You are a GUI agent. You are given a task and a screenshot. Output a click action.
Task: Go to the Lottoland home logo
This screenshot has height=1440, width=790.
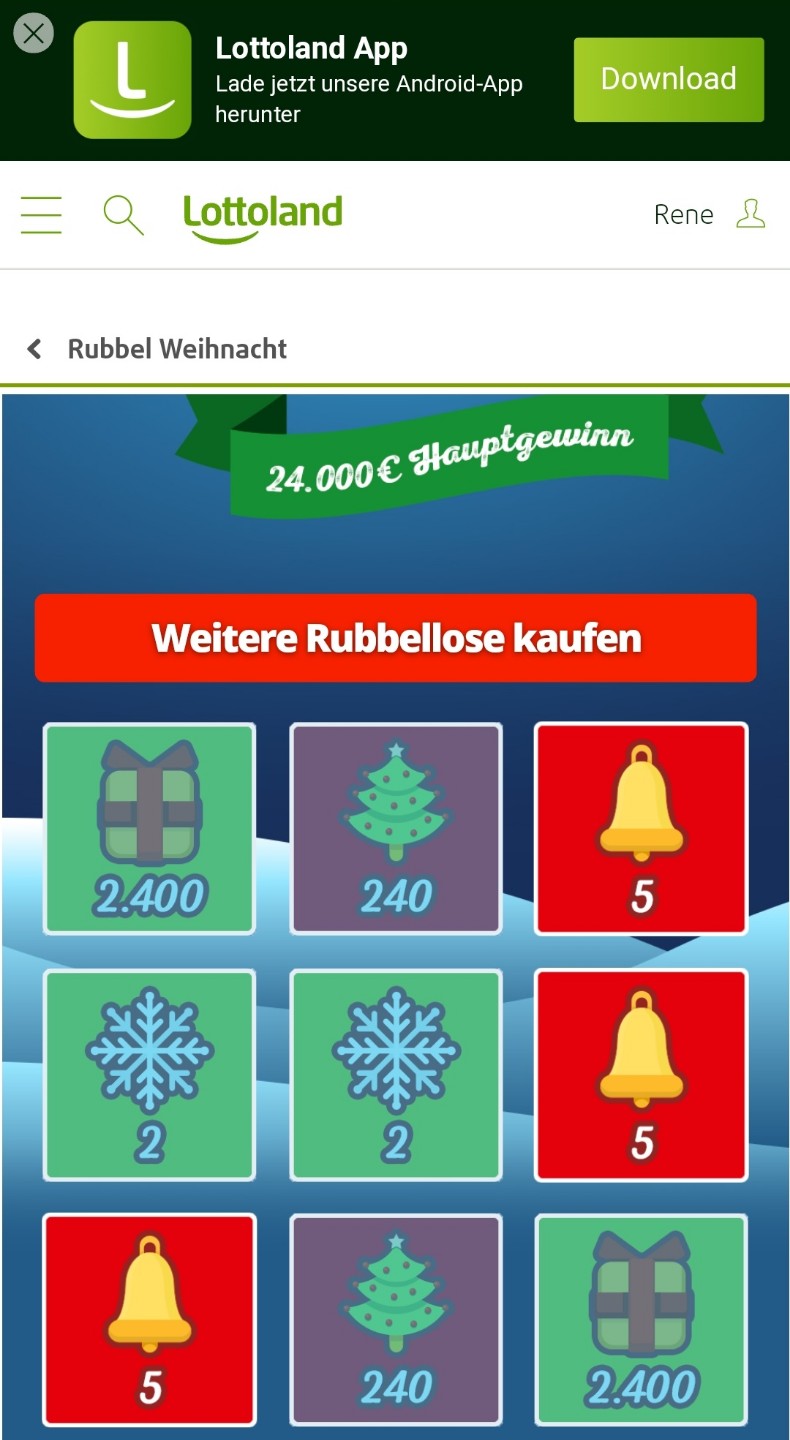click(x=263, y=218)
